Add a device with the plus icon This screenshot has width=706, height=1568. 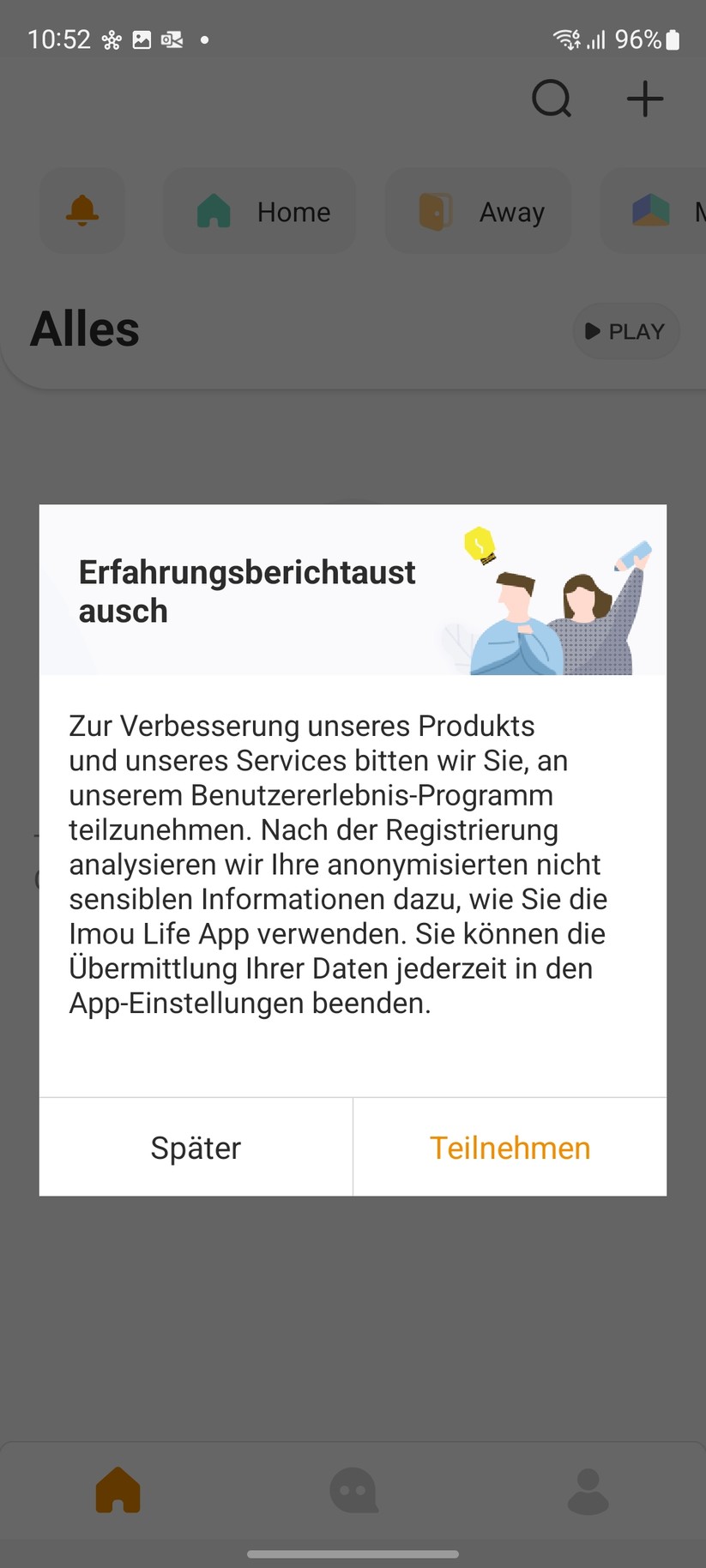[645, 99]
